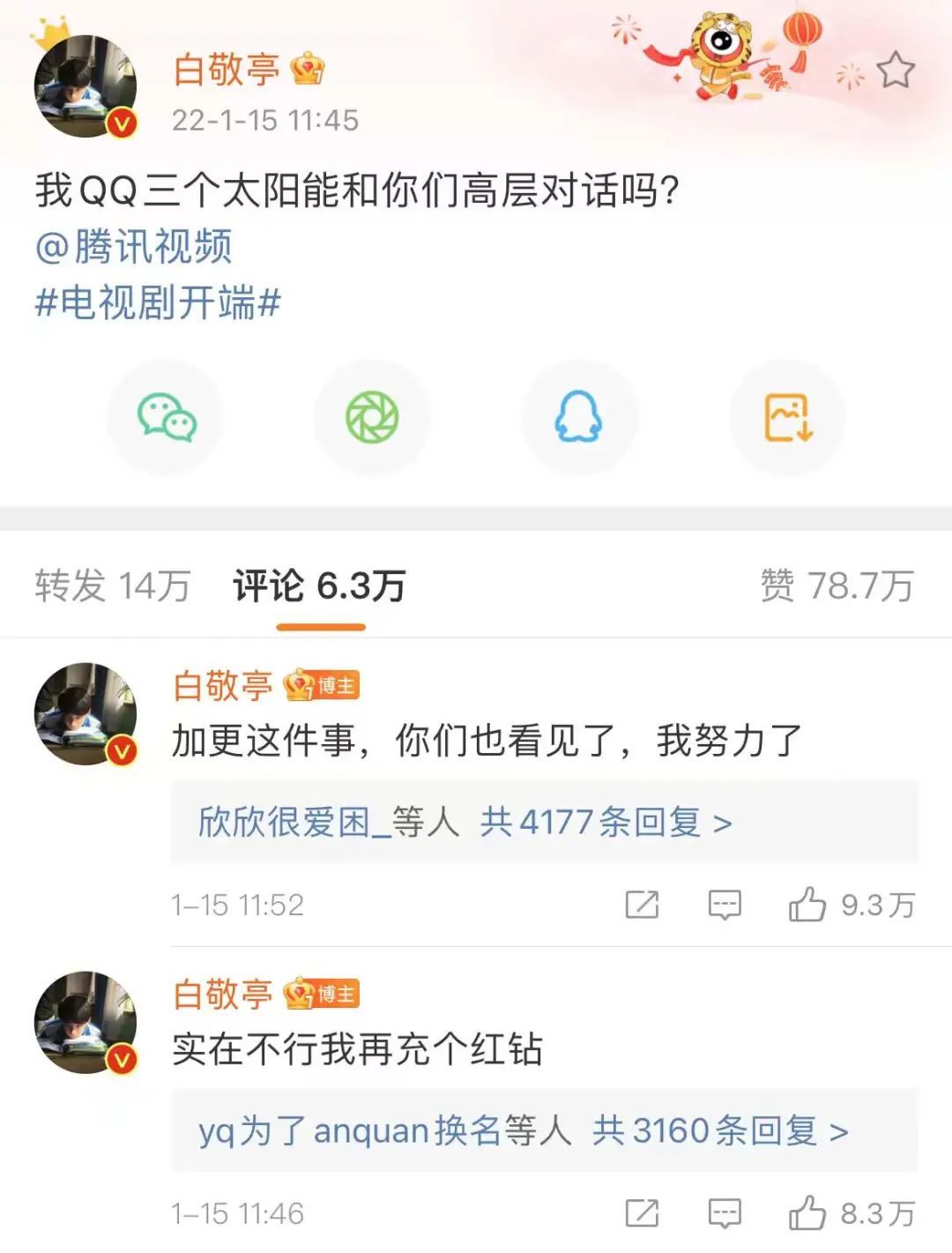
Task: Open 白敬亭's profile avatar in post header
Action: pos(86,86)
